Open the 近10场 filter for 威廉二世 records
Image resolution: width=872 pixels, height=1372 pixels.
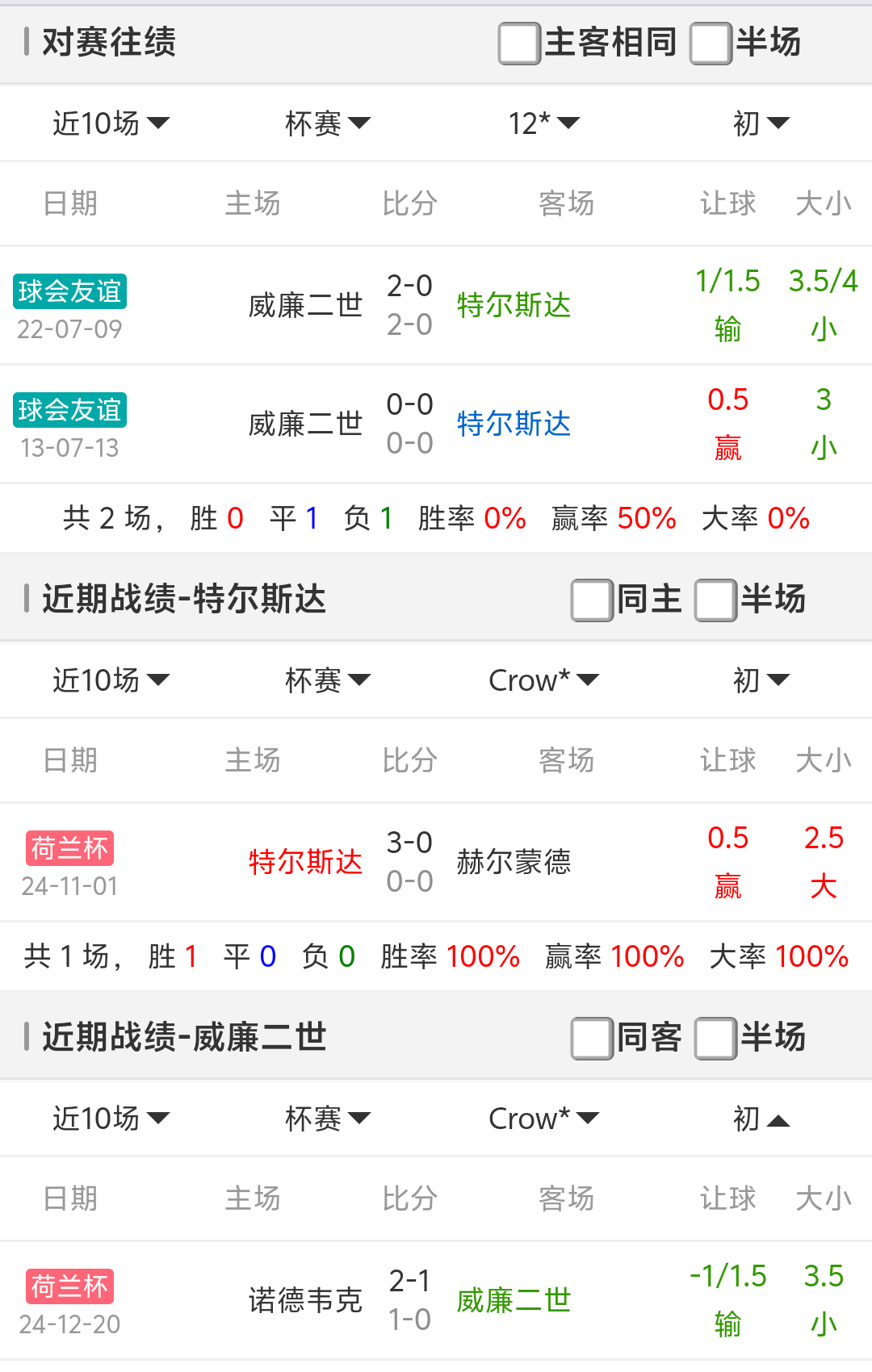(x=111, y=1119)
